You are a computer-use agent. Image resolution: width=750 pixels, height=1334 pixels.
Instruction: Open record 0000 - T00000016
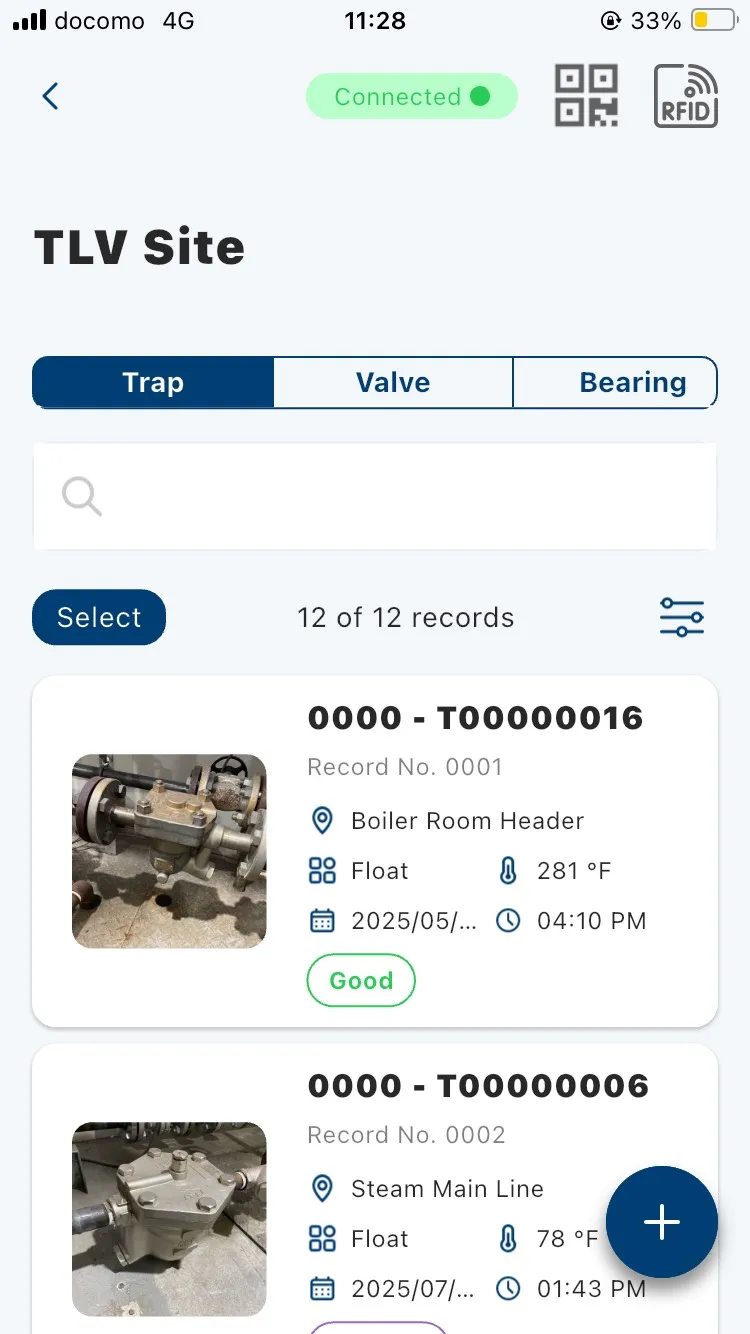pyautogui.click(x=475, y=717)
